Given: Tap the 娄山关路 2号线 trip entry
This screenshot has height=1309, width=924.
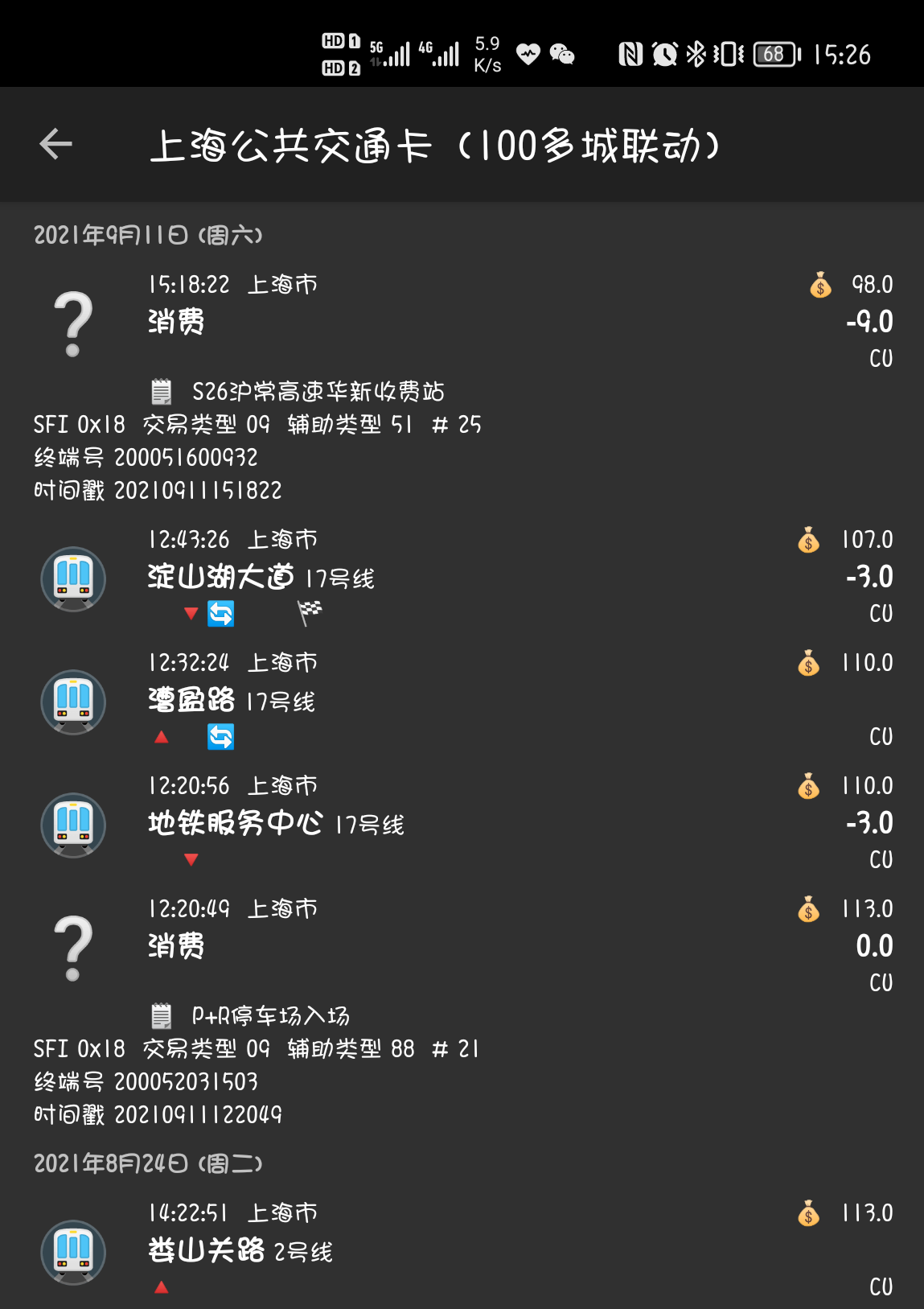Looking at the screenshot, I should 462,1249.
